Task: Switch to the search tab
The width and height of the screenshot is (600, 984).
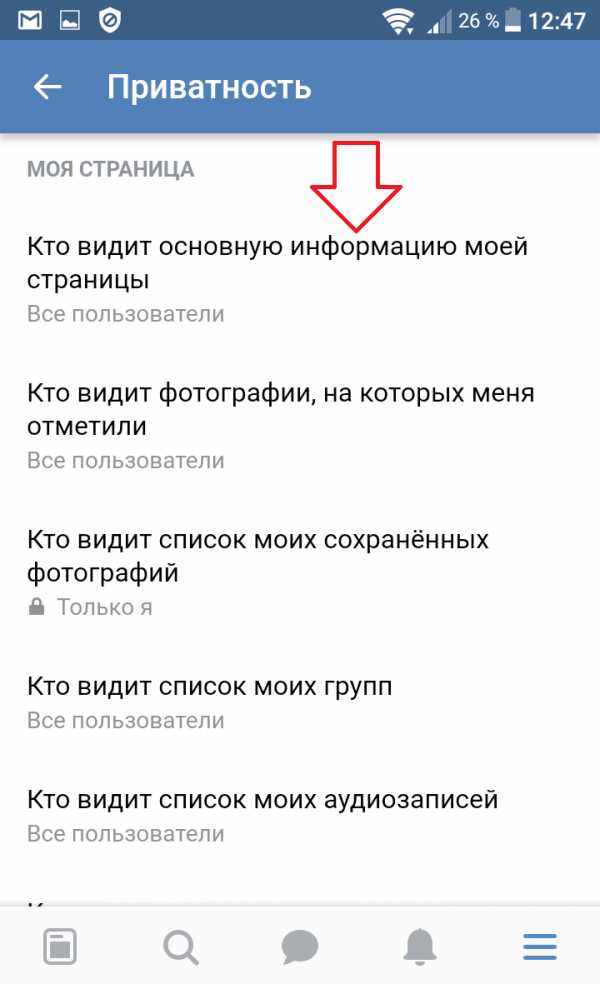Action: click(180, 945)
